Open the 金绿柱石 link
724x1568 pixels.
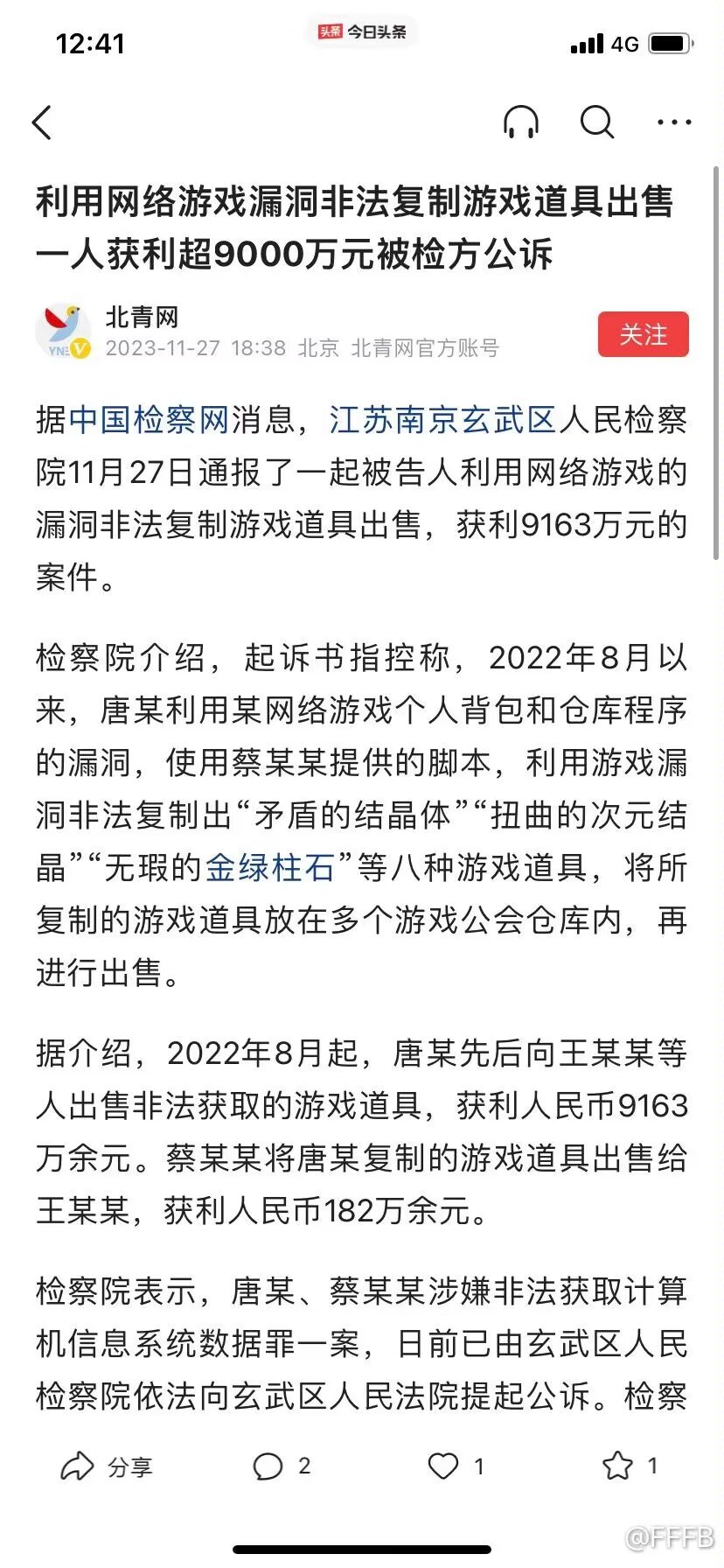[x=271, y=867]
